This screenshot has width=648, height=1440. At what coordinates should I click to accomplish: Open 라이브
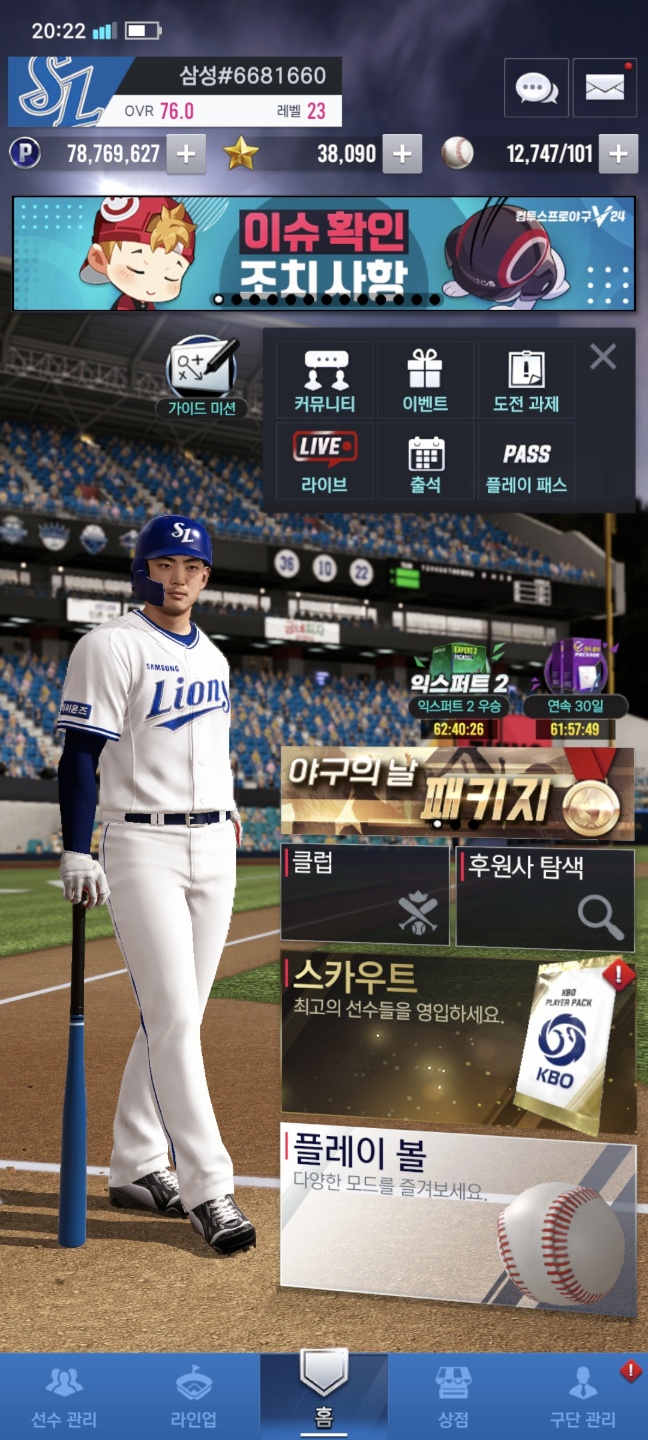(325, 461)
